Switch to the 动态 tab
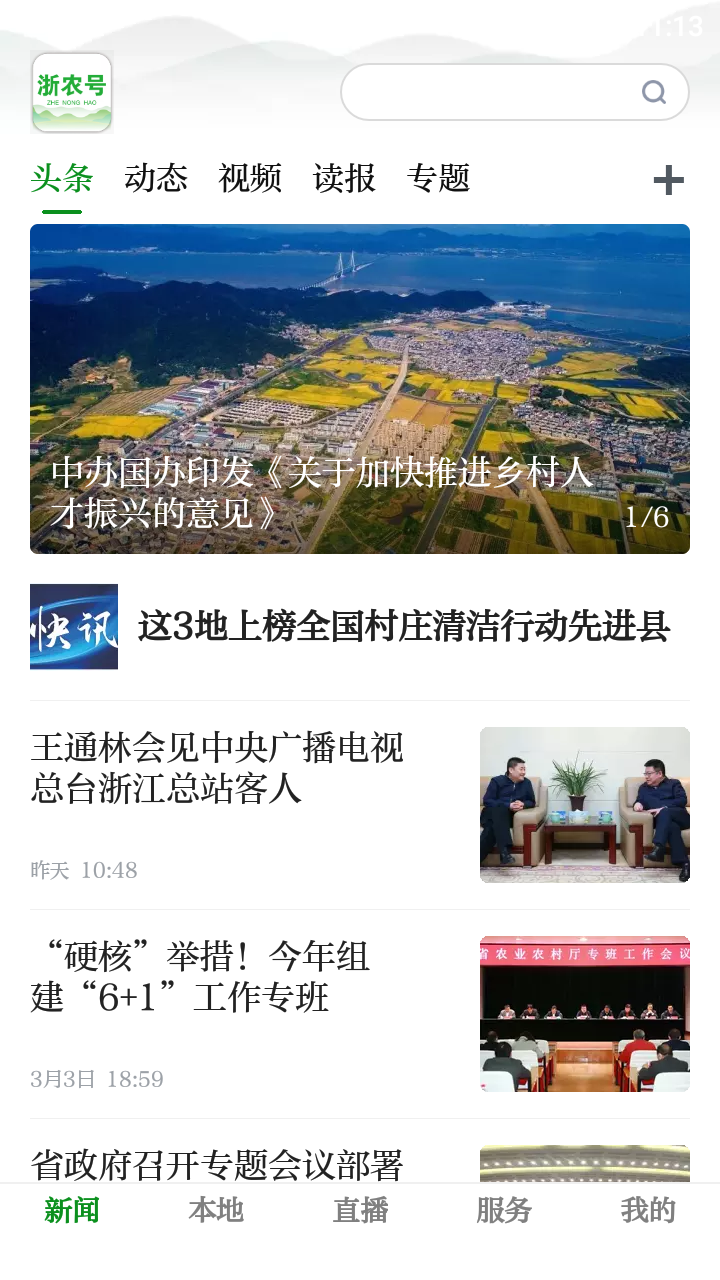 point(156,178)
